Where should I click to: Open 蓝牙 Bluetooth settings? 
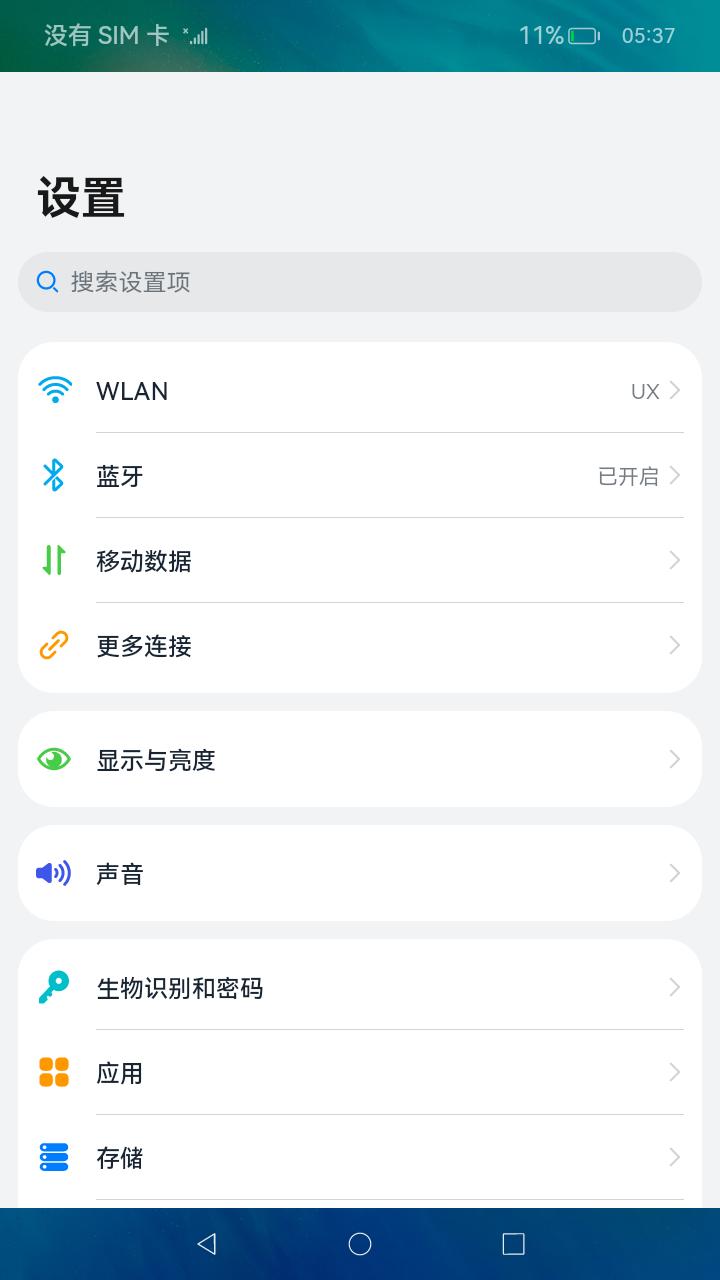(x=360, y=476)
